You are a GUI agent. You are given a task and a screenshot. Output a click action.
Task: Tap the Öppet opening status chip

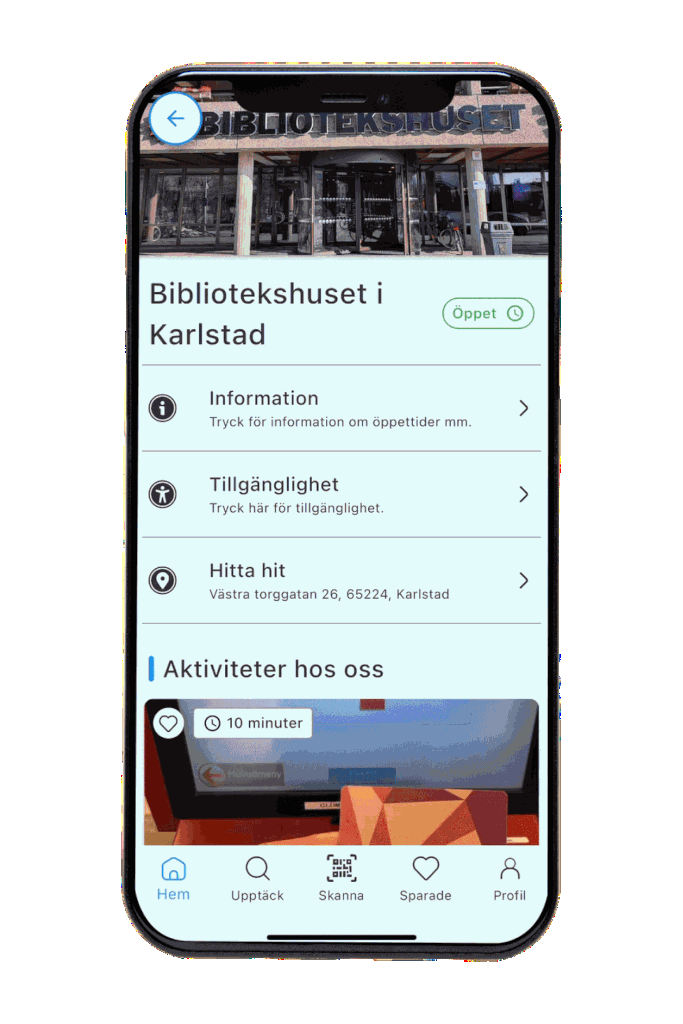click(x=488, y=313)
